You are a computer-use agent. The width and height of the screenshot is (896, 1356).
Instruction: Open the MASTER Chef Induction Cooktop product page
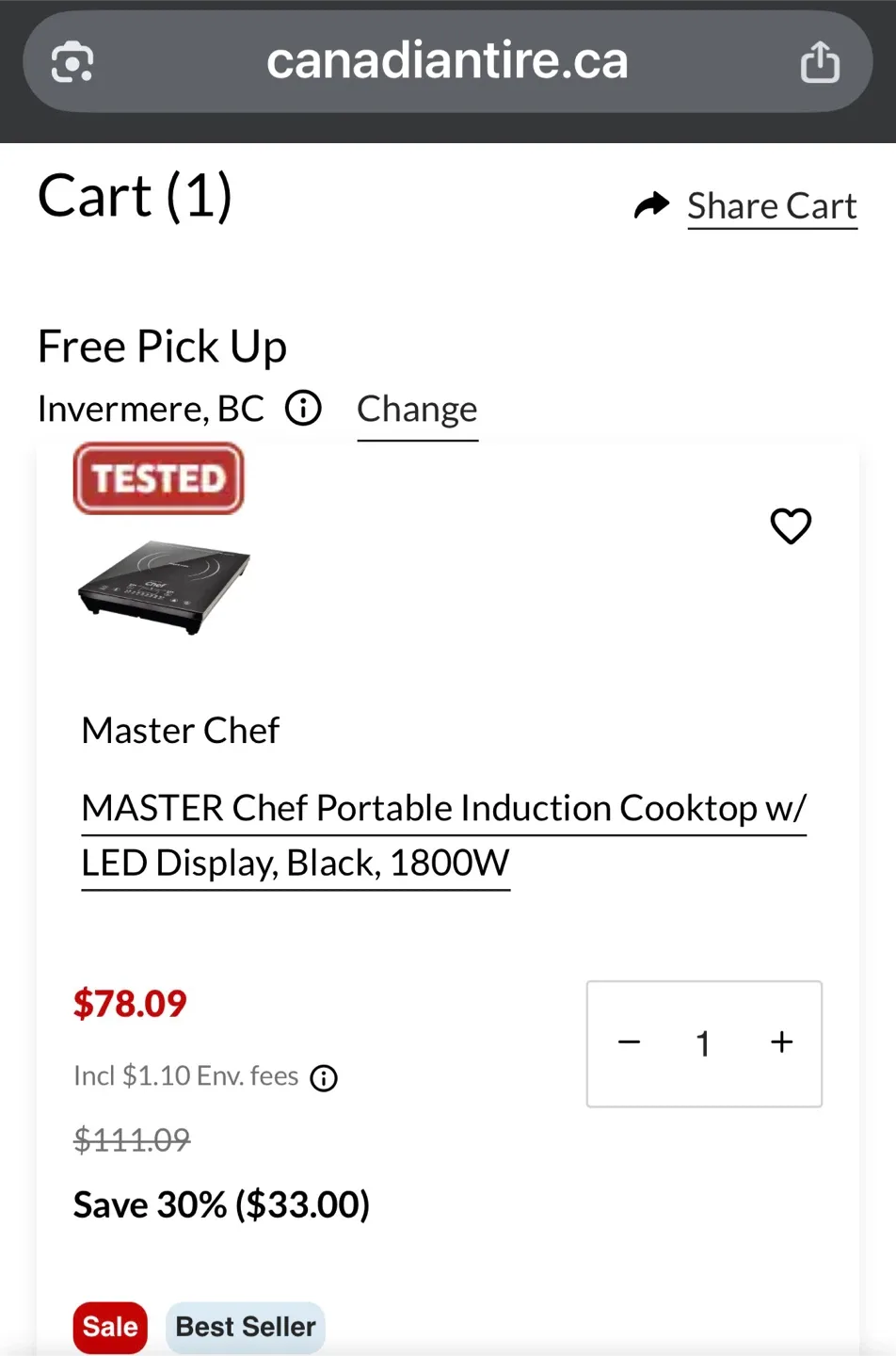point(443,834)
